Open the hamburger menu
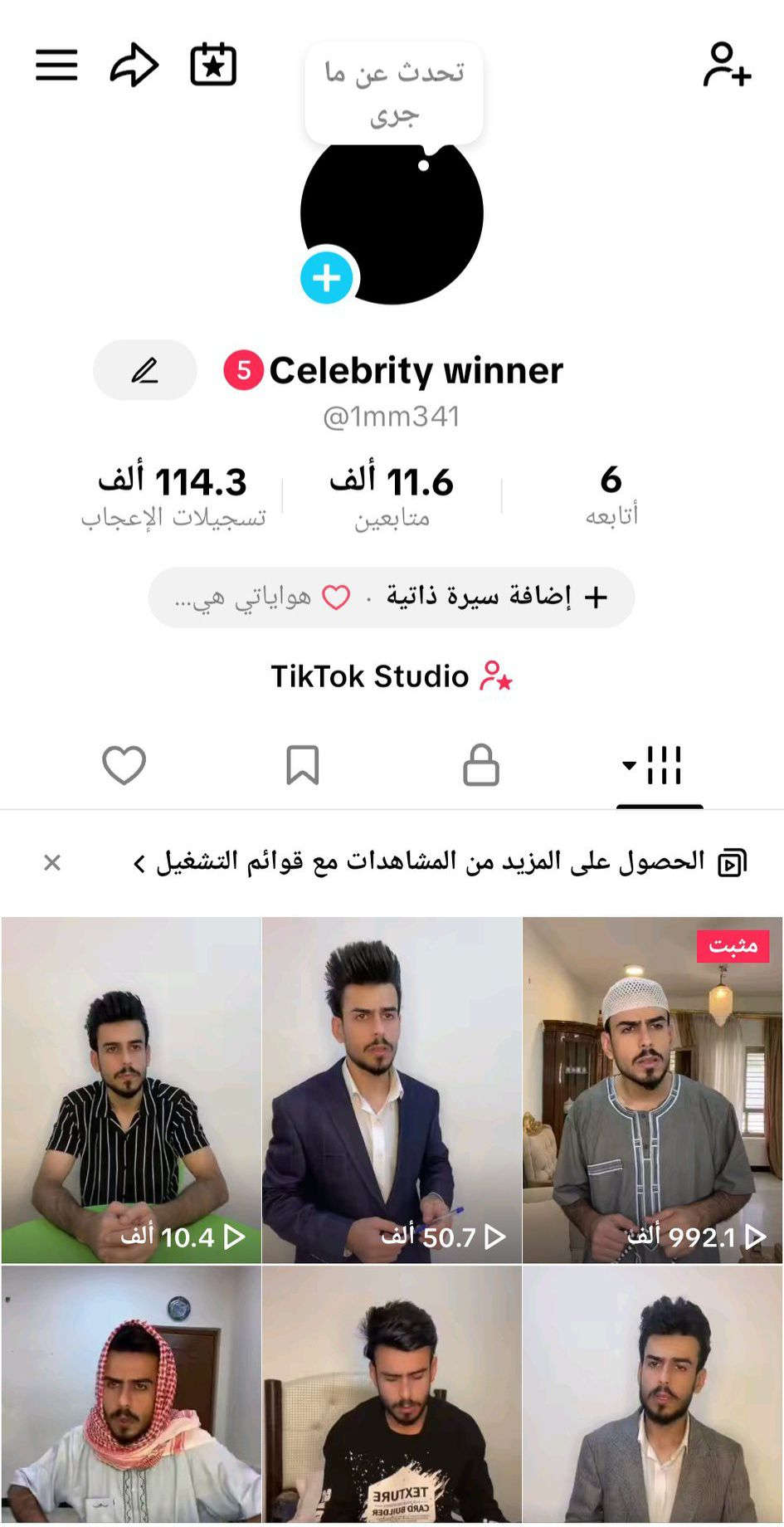The width and height of the screenshot is (784, 1527). [x=56, y=65]
